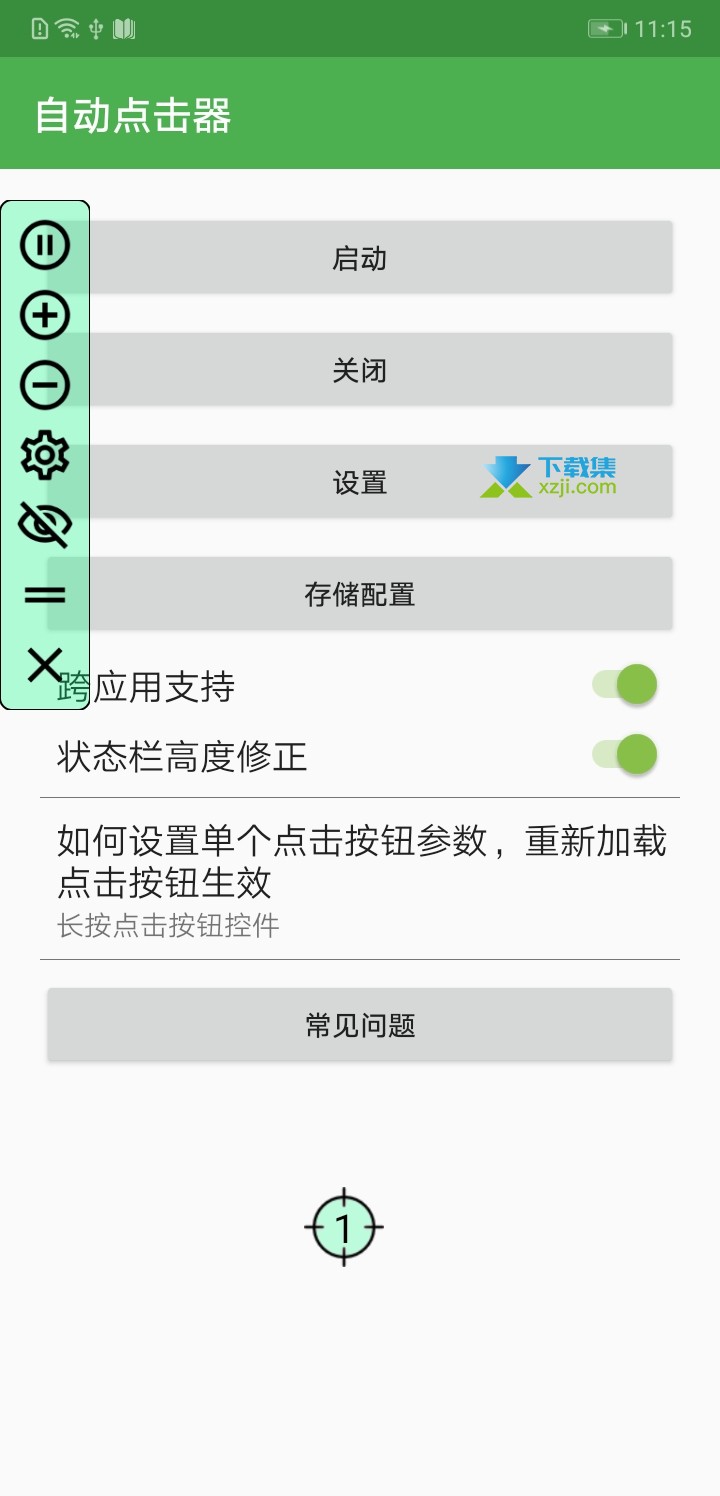Disable the 跨应用支持 switch
The image size is (720, 1496).
[x=625, y=685]
